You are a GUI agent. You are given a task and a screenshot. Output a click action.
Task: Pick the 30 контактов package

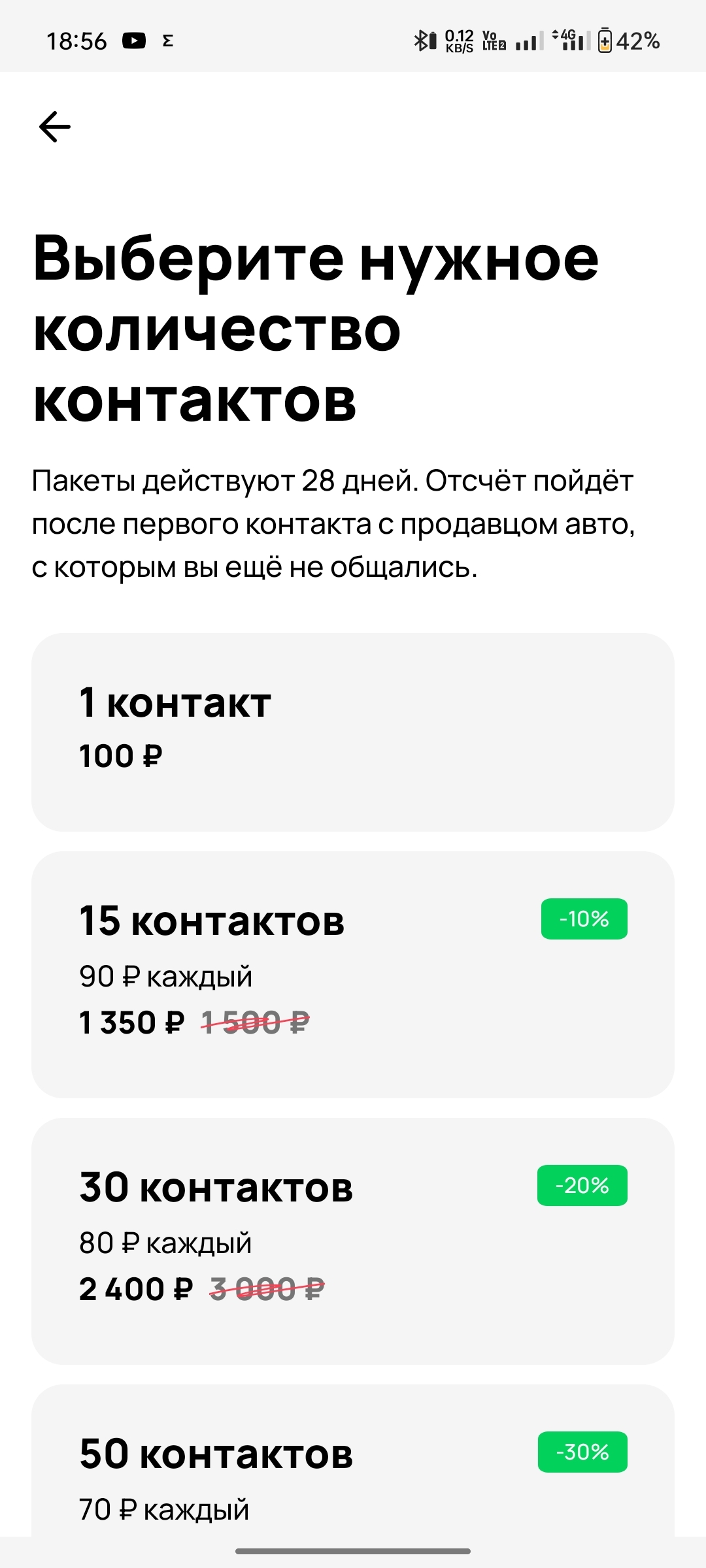(353, 1240)
